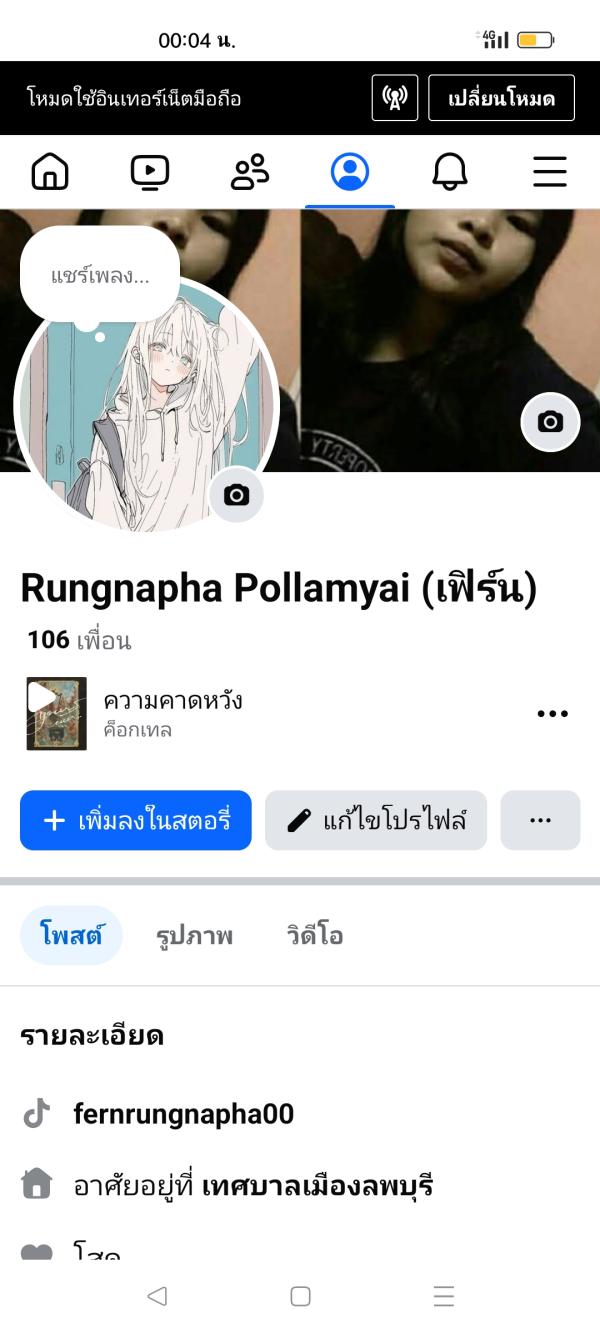Switch to the วิดีโอ tab
Image resolution: width=600 pixels, height=1333 pixels.
(x=314, y=936)
